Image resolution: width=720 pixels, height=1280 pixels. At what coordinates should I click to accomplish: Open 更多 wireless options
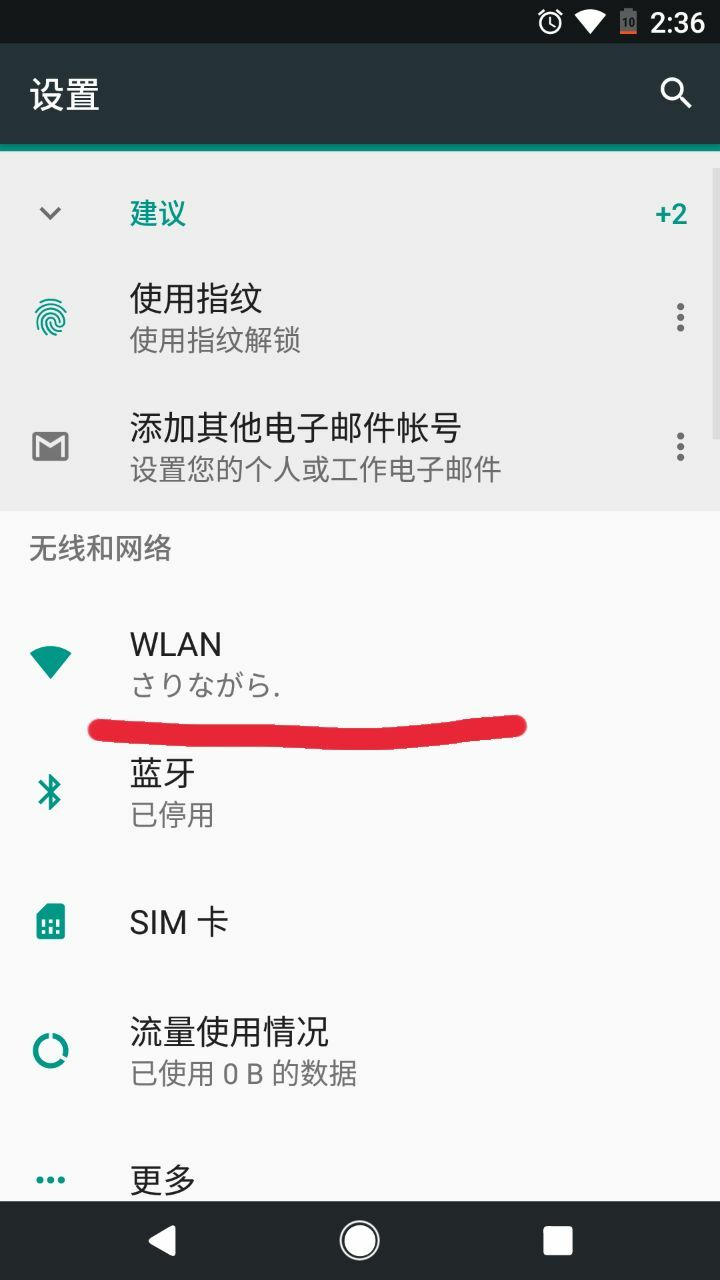pyautogui.click(x=300, y=1180)
